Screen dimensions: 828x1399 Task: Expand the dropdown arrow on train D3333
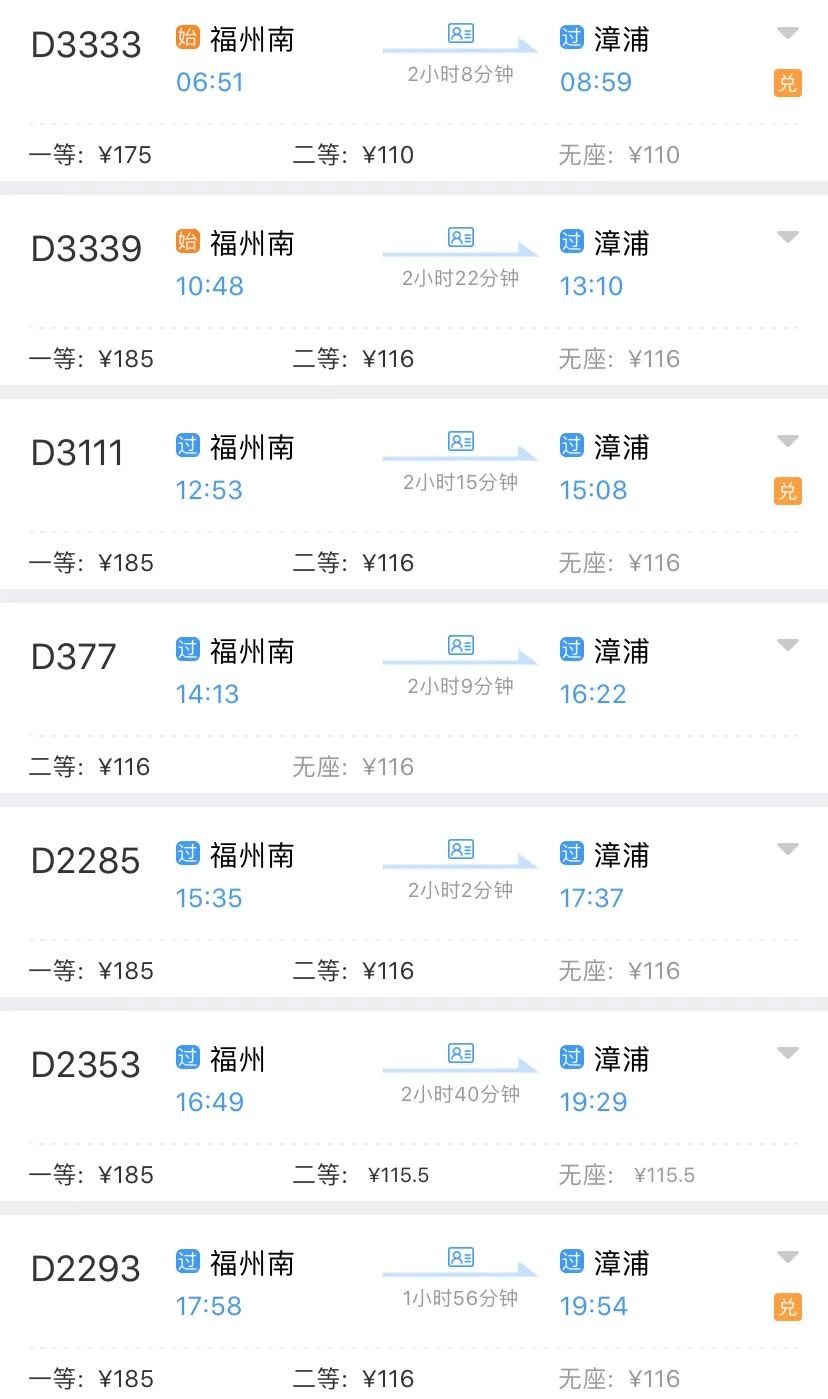pos(788,34)
